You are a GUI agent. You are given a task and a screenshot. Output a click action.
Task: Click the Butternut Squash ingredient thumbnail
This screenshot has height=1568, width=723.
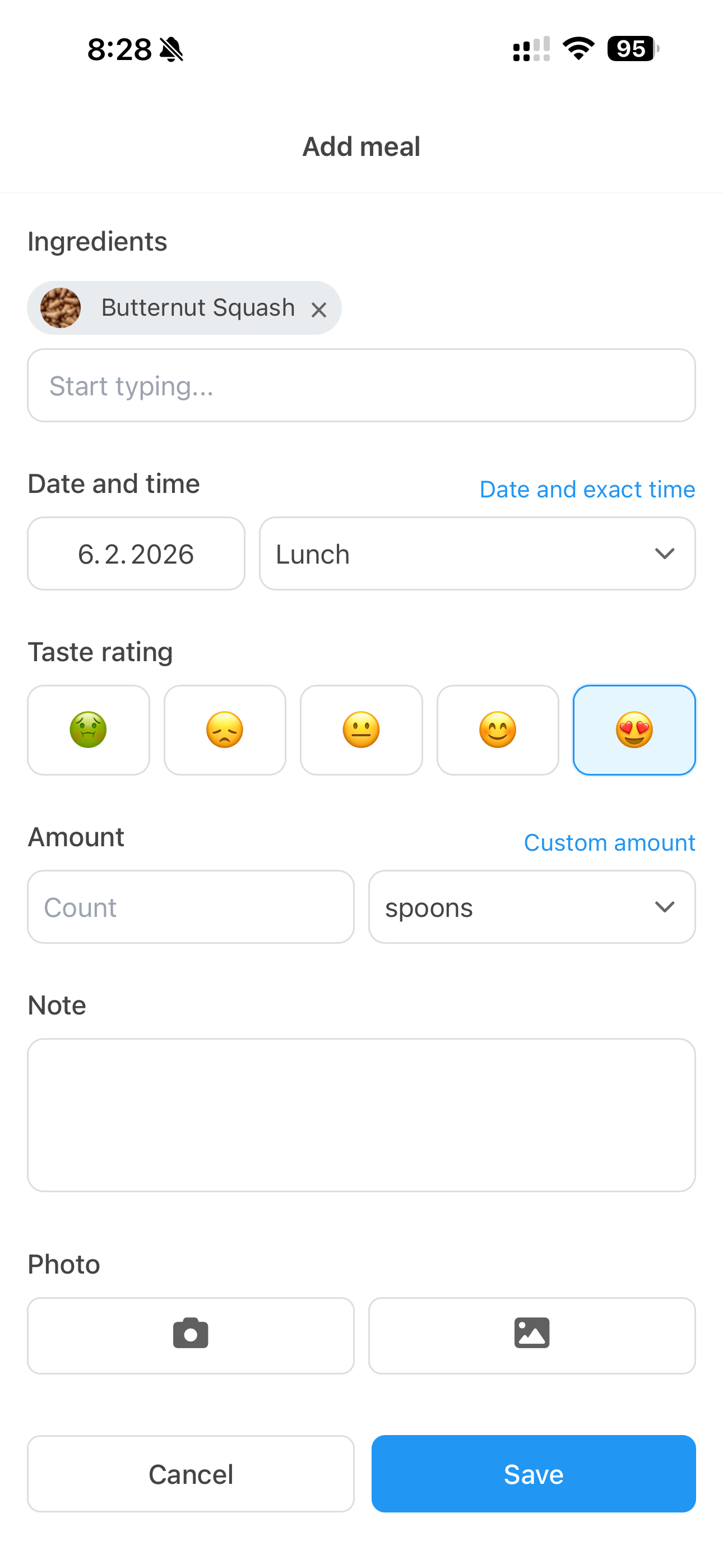pyautogui.click(x=61, y=307)
